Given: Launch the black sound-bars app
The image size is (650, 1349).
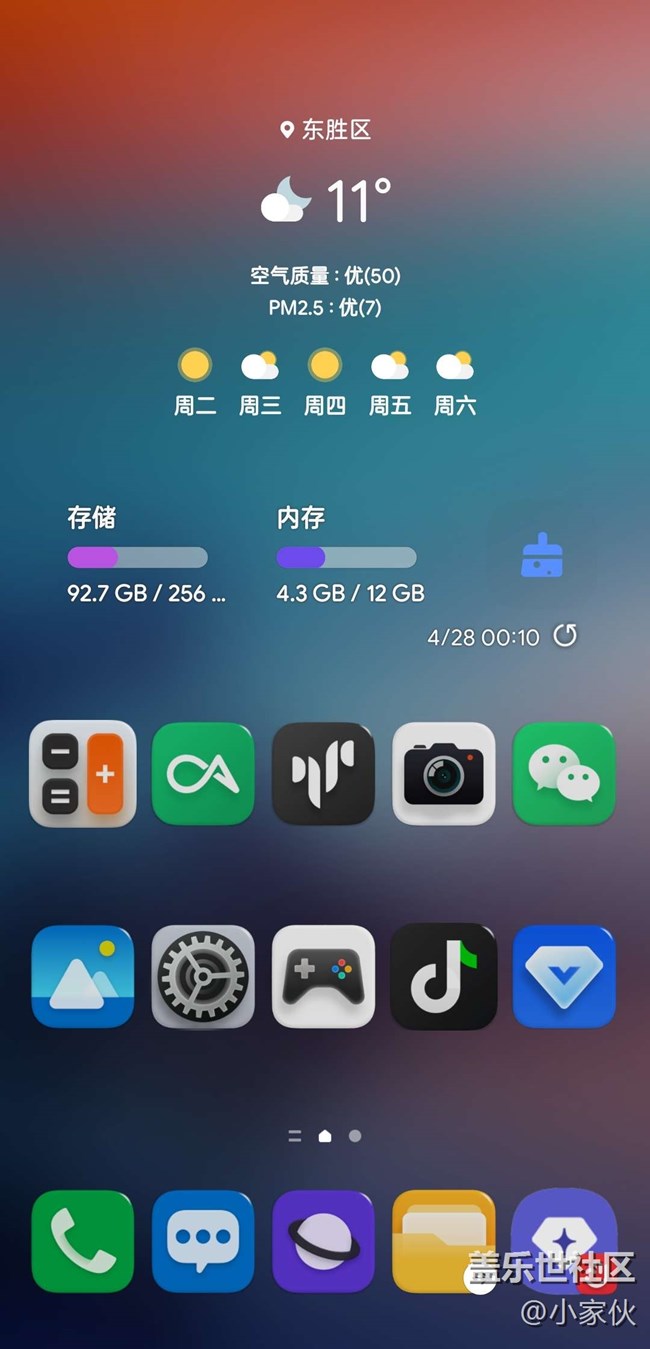Looking at the screenshot, I should point(323,774).
